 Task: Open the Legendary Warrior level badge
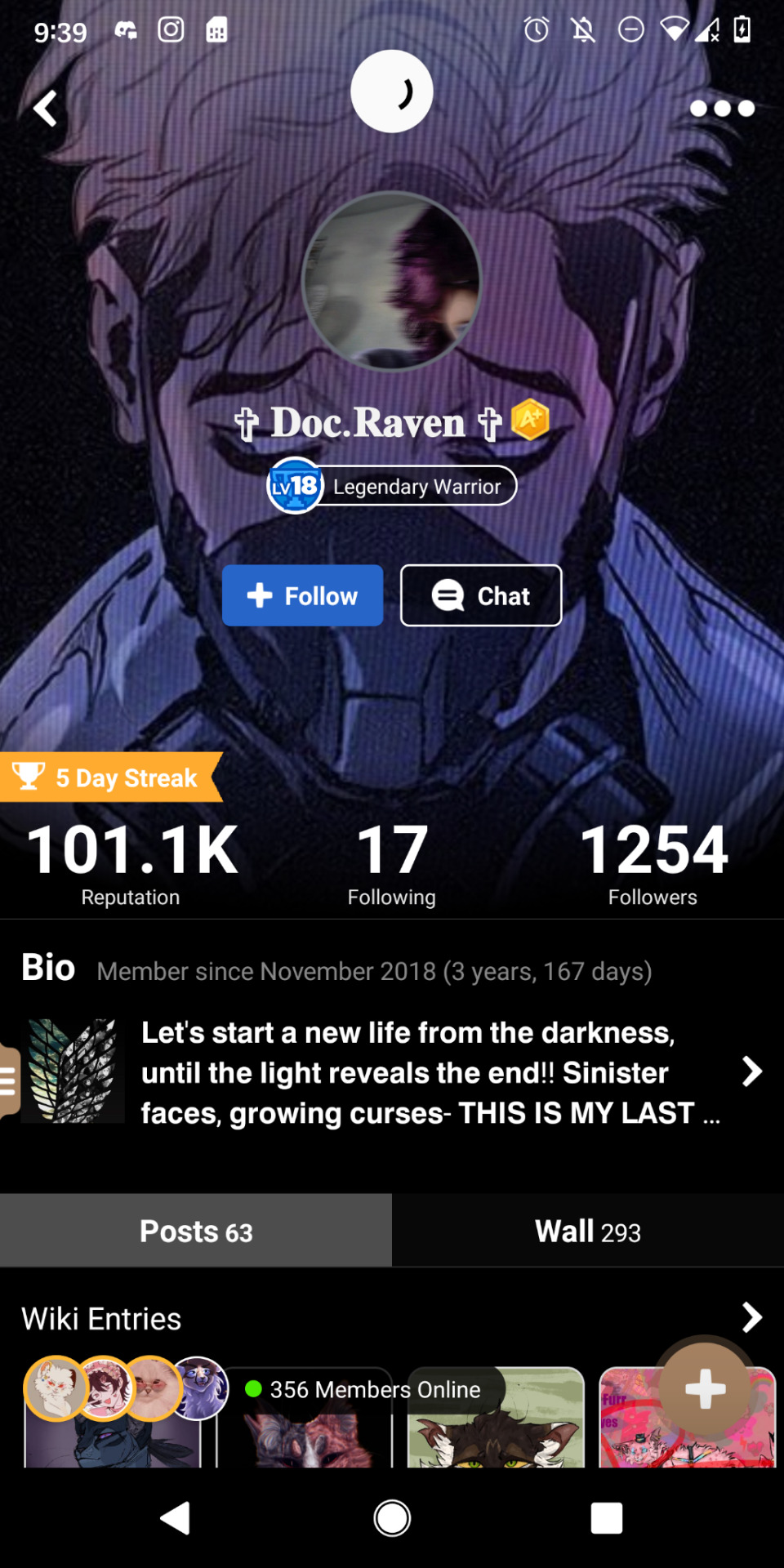393,486
